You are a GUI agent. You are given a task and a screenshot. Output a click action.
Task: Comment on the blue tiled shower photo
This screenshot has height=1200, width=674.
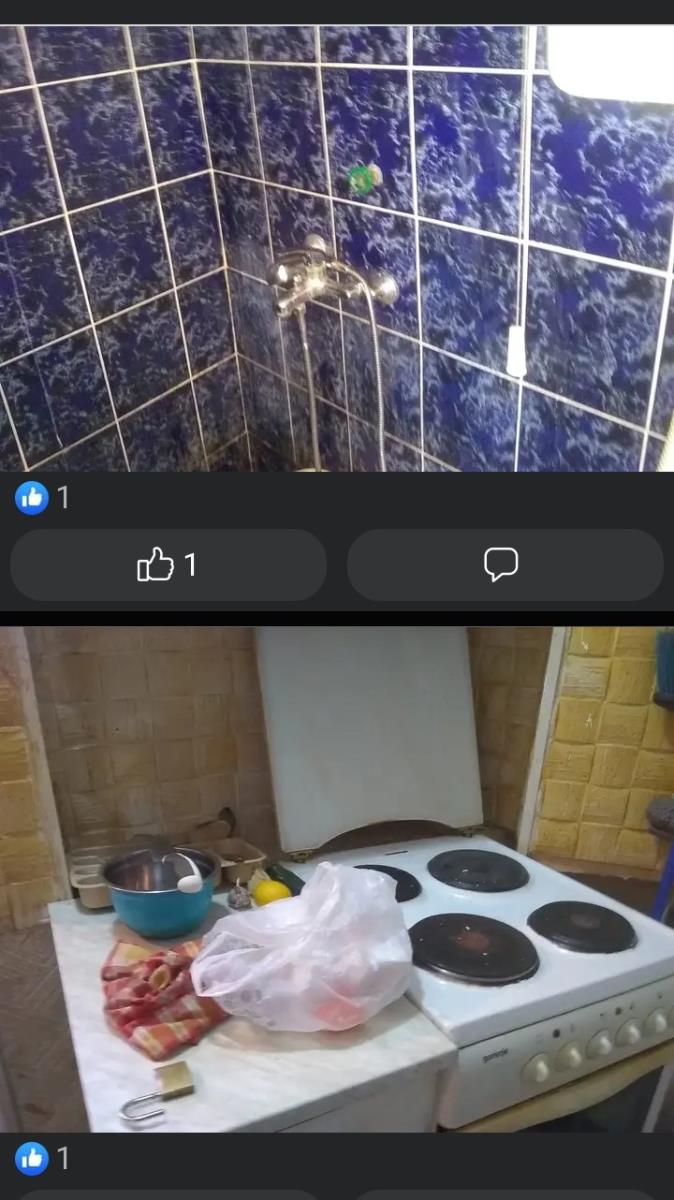(x=504, y=565)
